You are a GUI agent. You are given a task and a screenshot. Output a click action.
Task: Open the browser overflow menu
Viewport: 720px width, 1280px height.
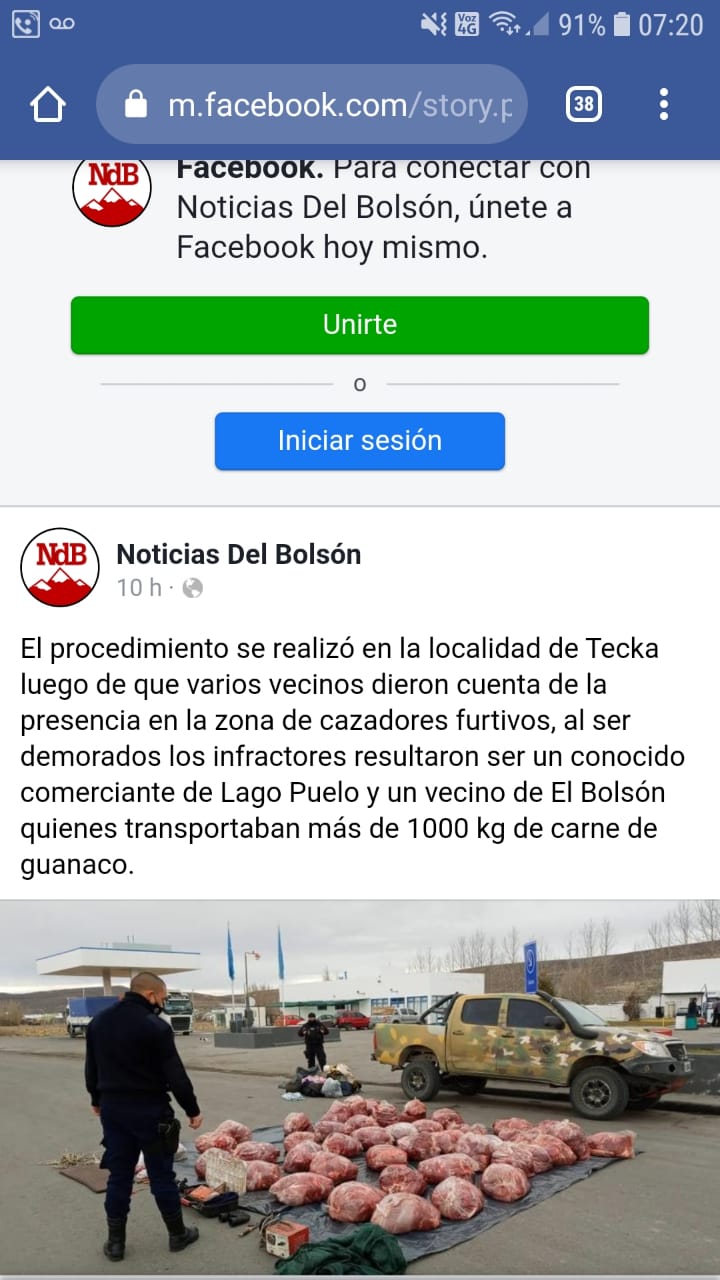click(x=664, y=104)
